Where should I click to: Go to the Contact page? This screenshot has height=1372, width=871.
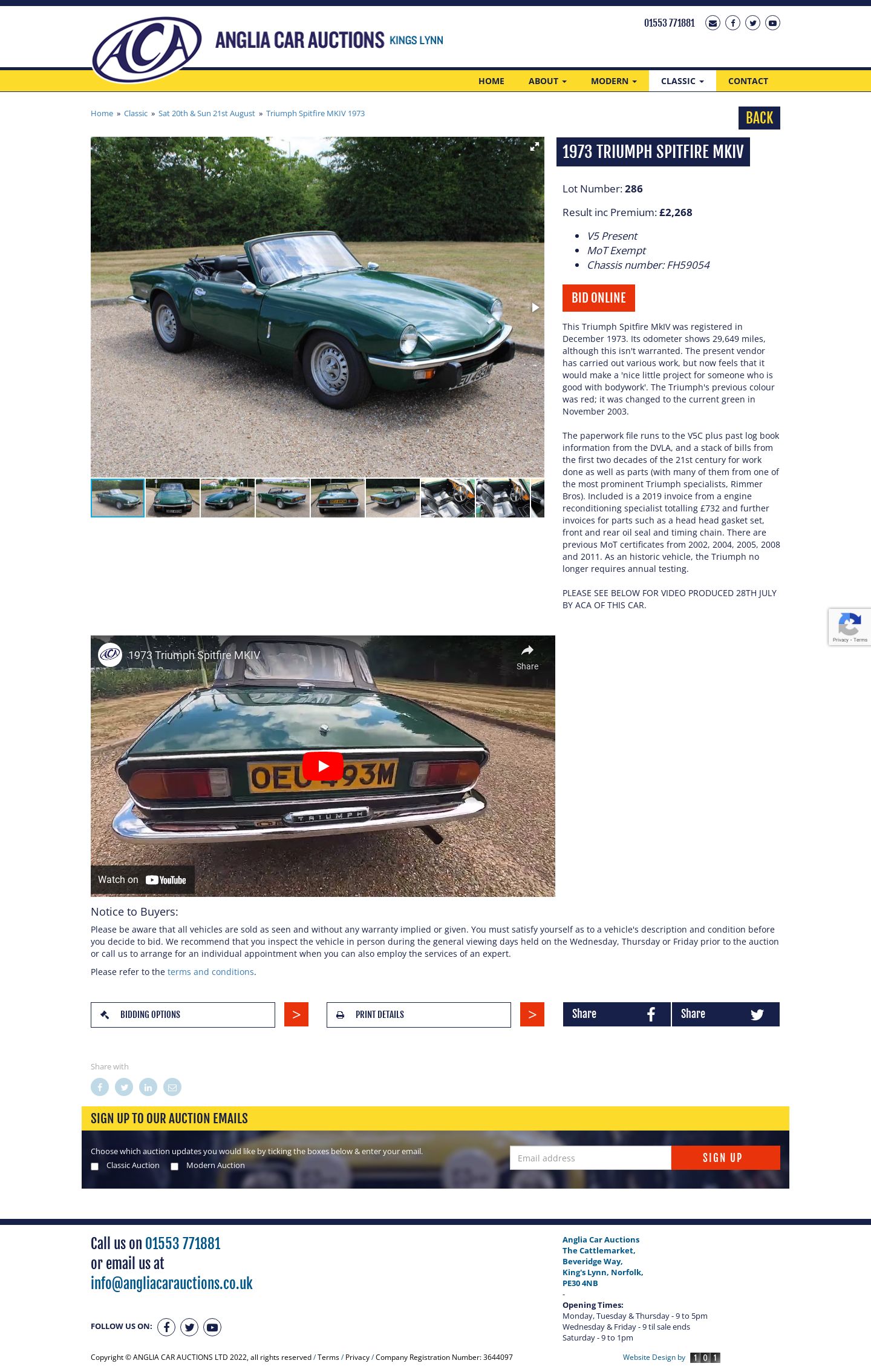point(748,81)
